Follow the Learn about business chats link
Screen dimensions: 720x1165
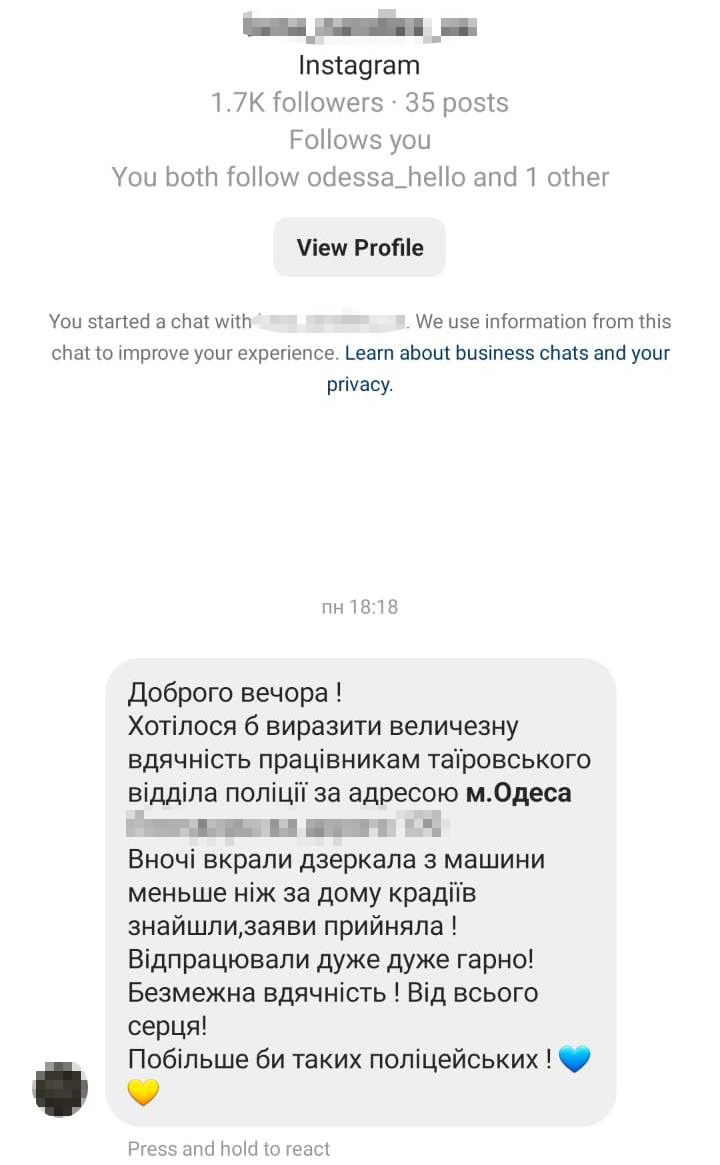click(507, 353)
